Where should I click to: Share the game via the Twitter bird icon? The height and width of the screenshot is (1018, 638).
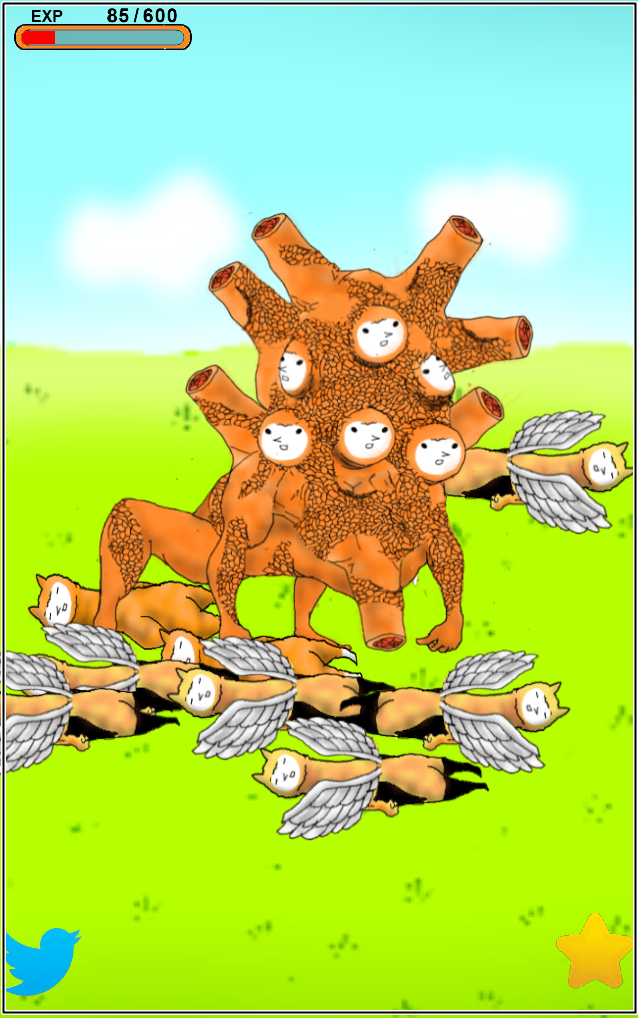[40, 961]
